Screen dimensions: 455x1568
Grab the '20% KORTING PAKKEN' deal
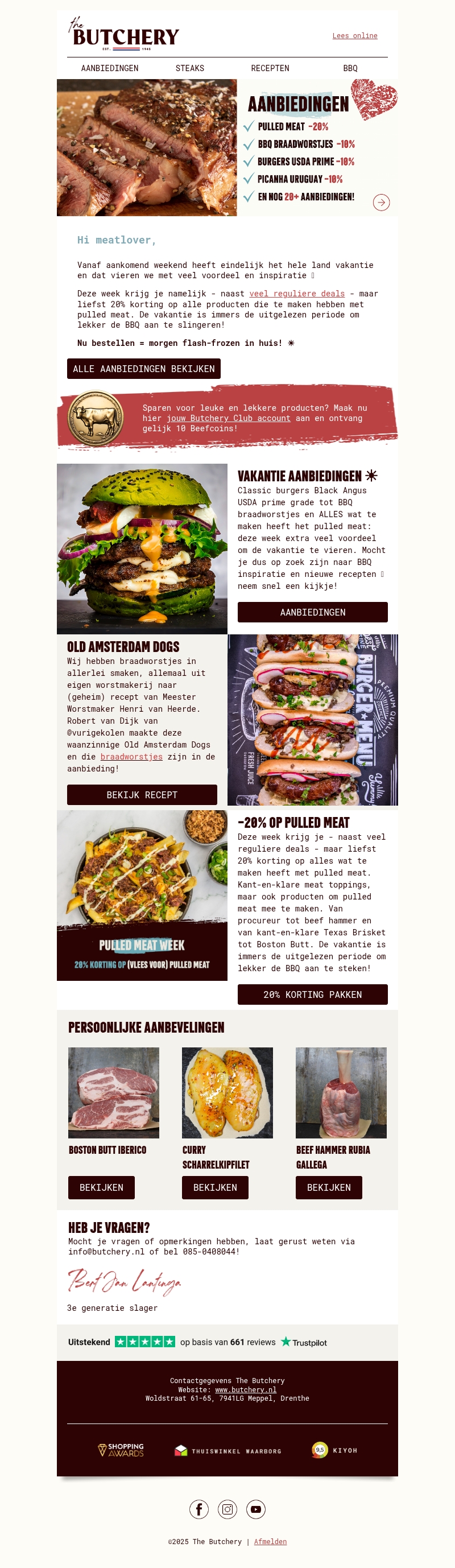pyautogui.click(x=313, y=995)
